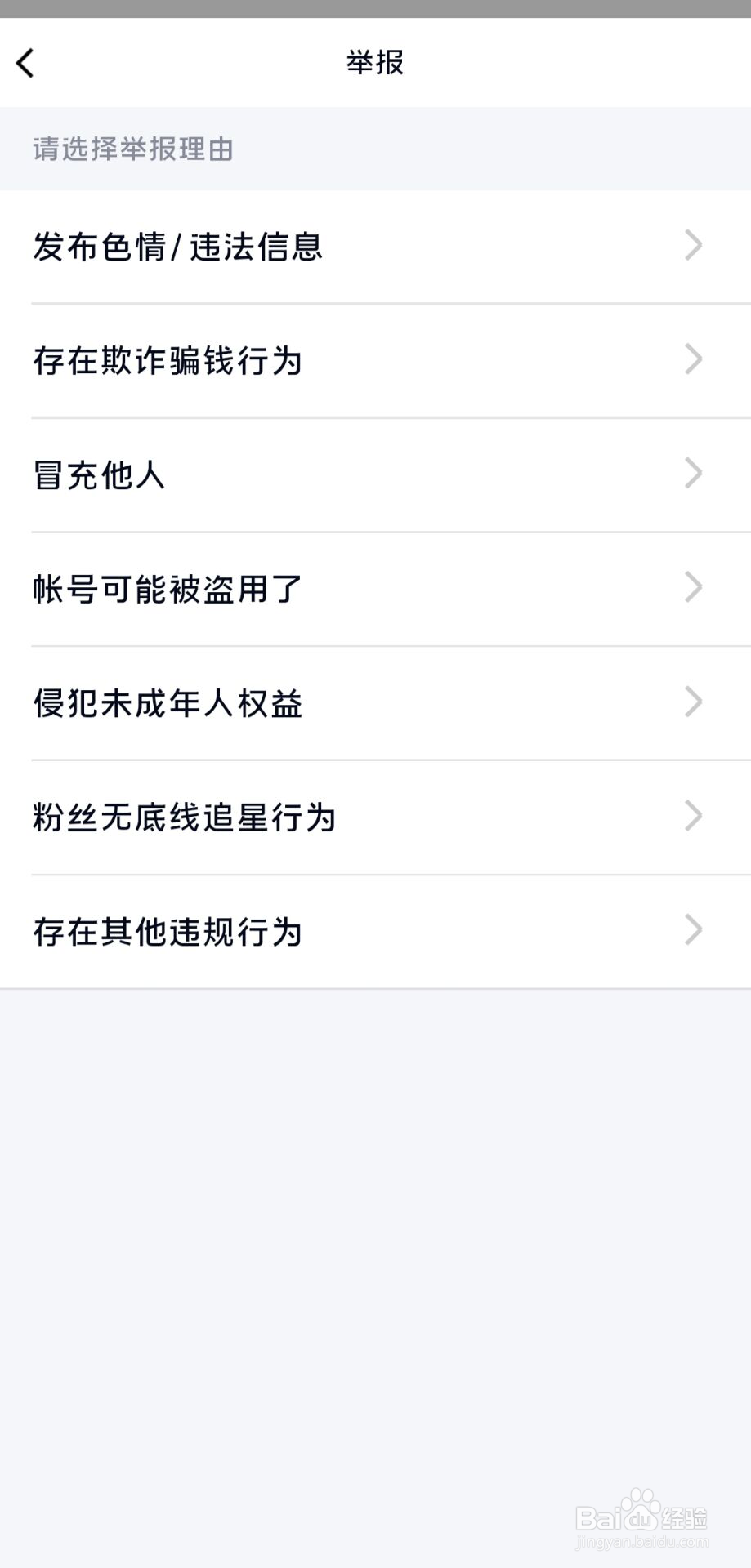
Task: Select 粉丝无底线追星行为 option
Action: [185, 817]
